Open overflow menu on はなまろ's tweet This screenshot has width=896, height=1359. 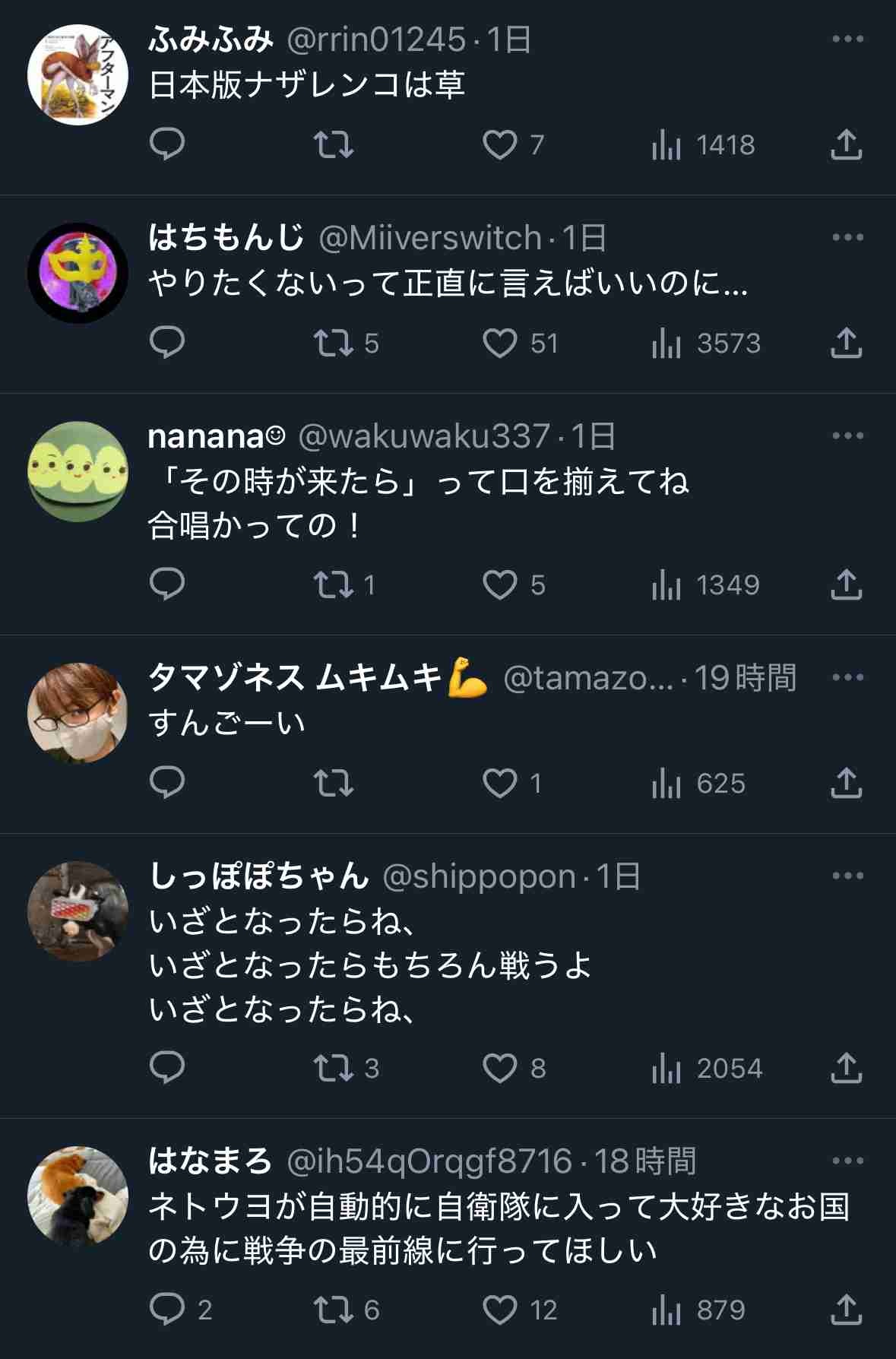click(847, 1161)
